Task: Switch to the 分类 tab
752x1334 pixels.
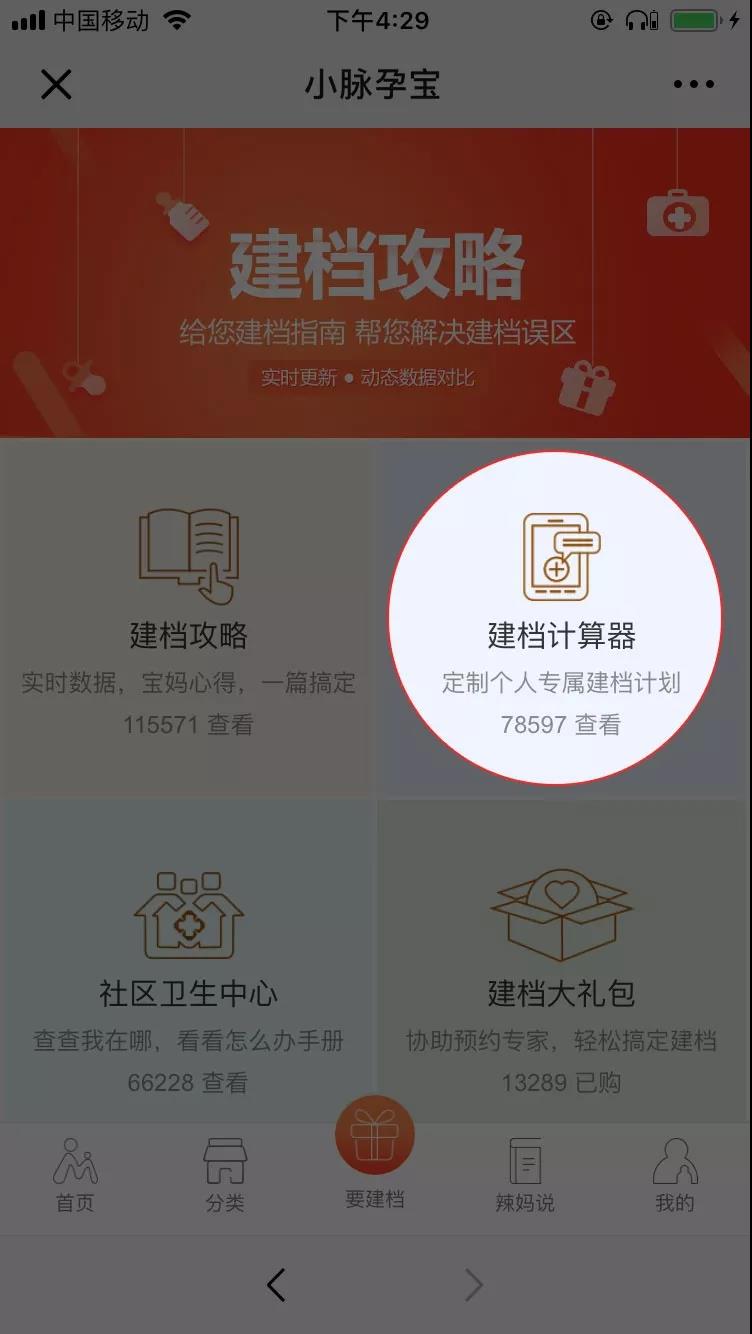Action: coord(225,1175)
